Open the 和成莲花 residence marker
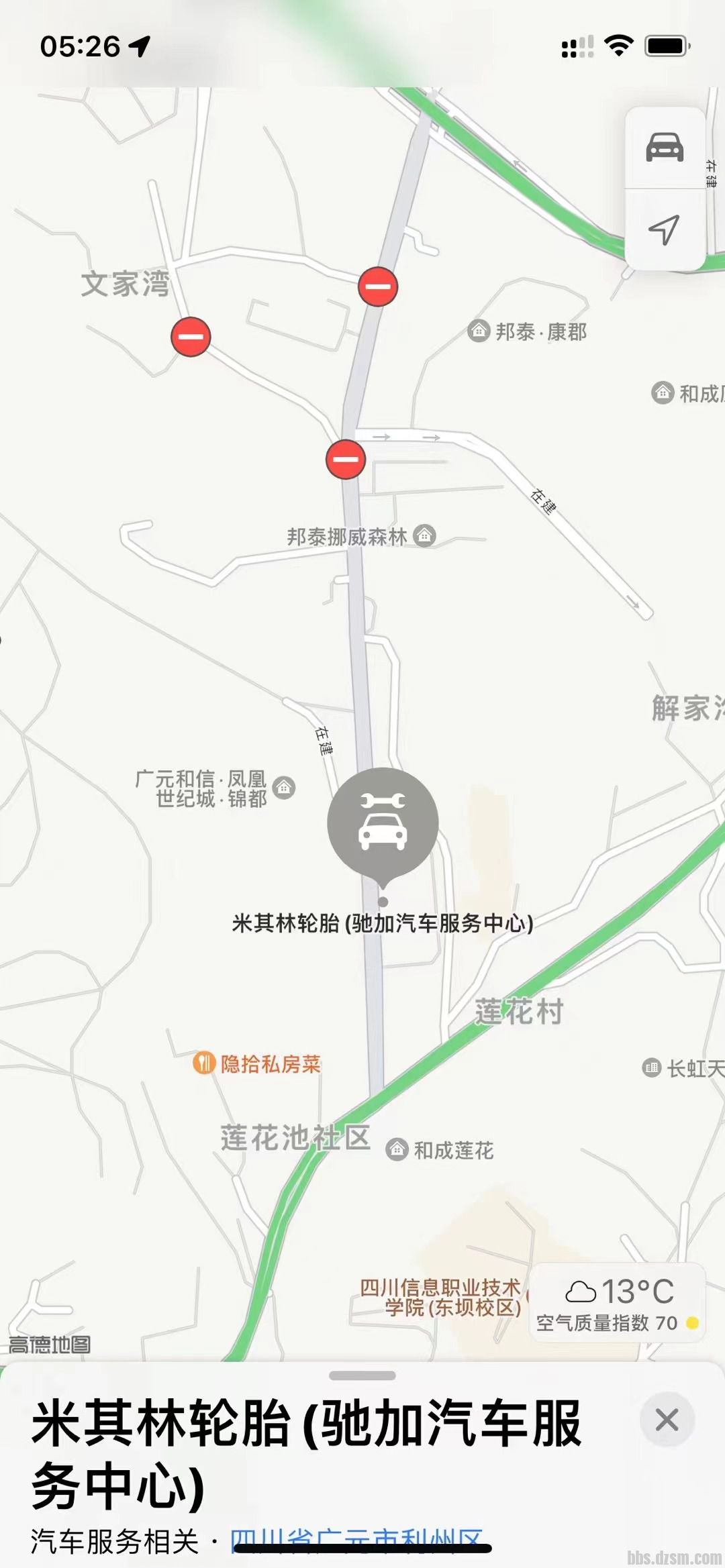The image size is (725, 1568). [397, 1149]
